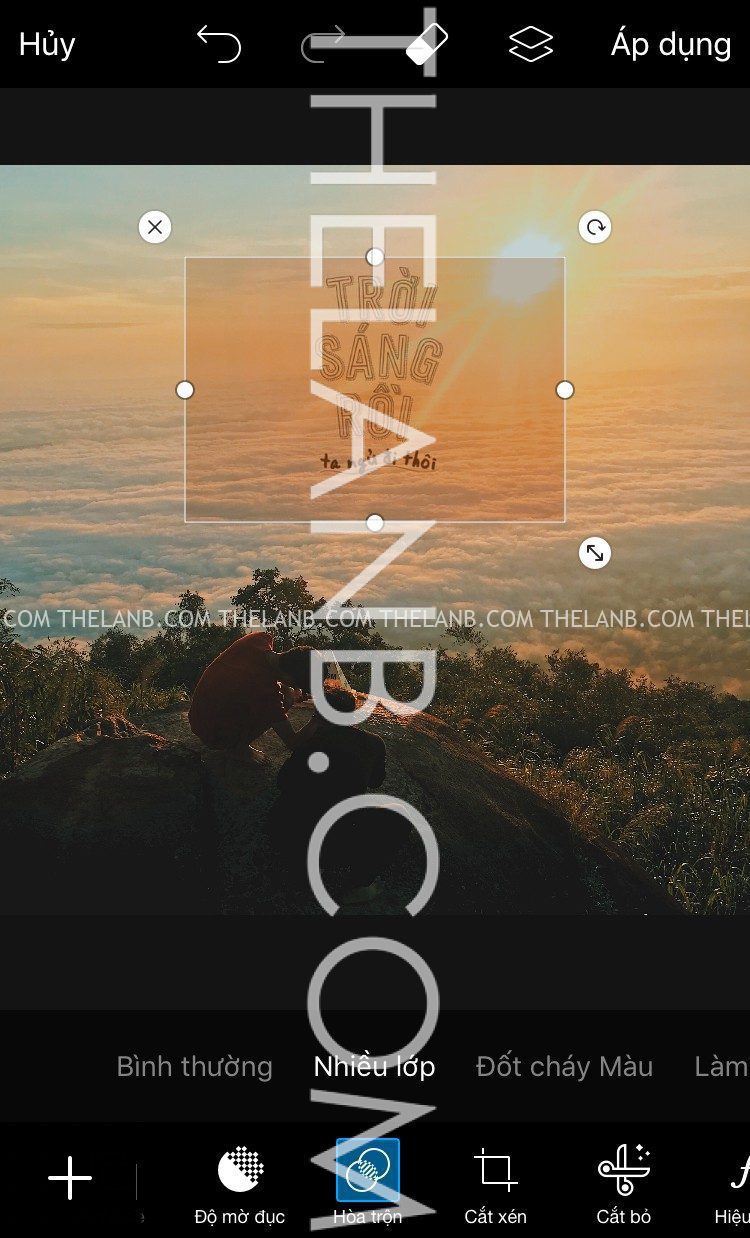Image resolution: width=750 pixels, height=1238 pixels.
Task: Open the Độ mờ đục opacity tool
Action: pos(240,1183)
